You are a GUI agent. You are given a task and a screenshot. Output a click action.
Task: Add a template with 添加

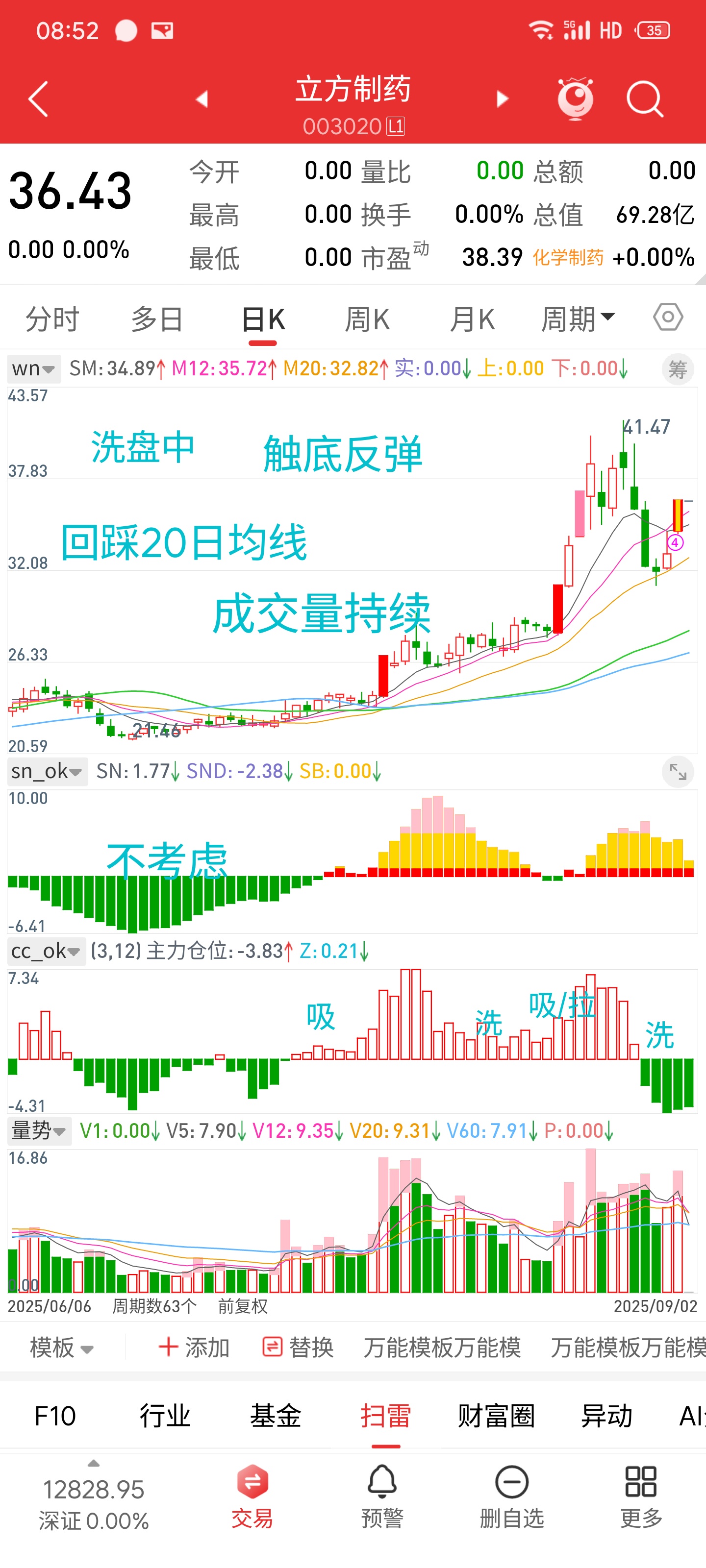193,1347
